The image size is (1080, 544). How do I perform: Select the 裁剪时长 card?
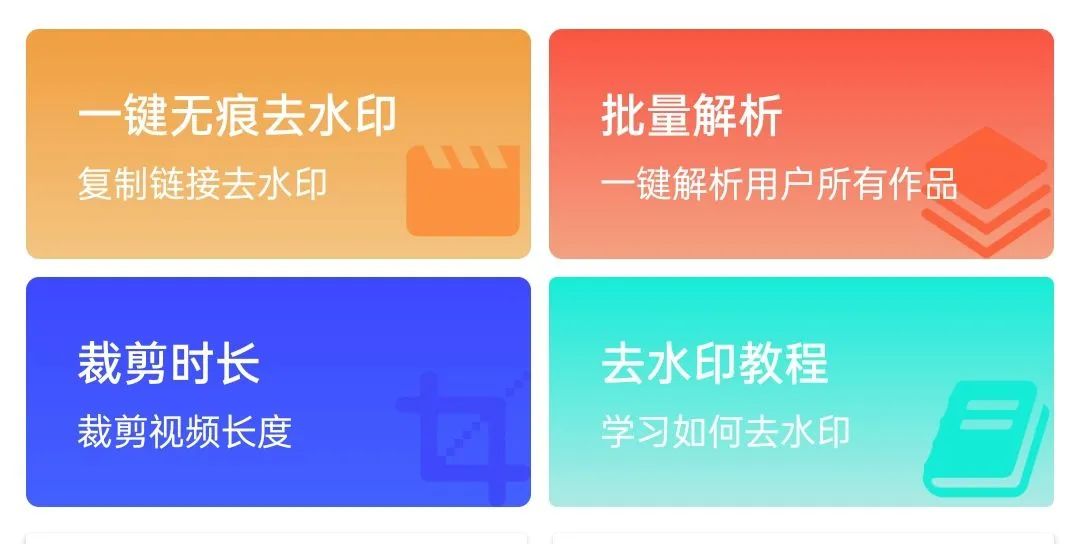point(278,392)
